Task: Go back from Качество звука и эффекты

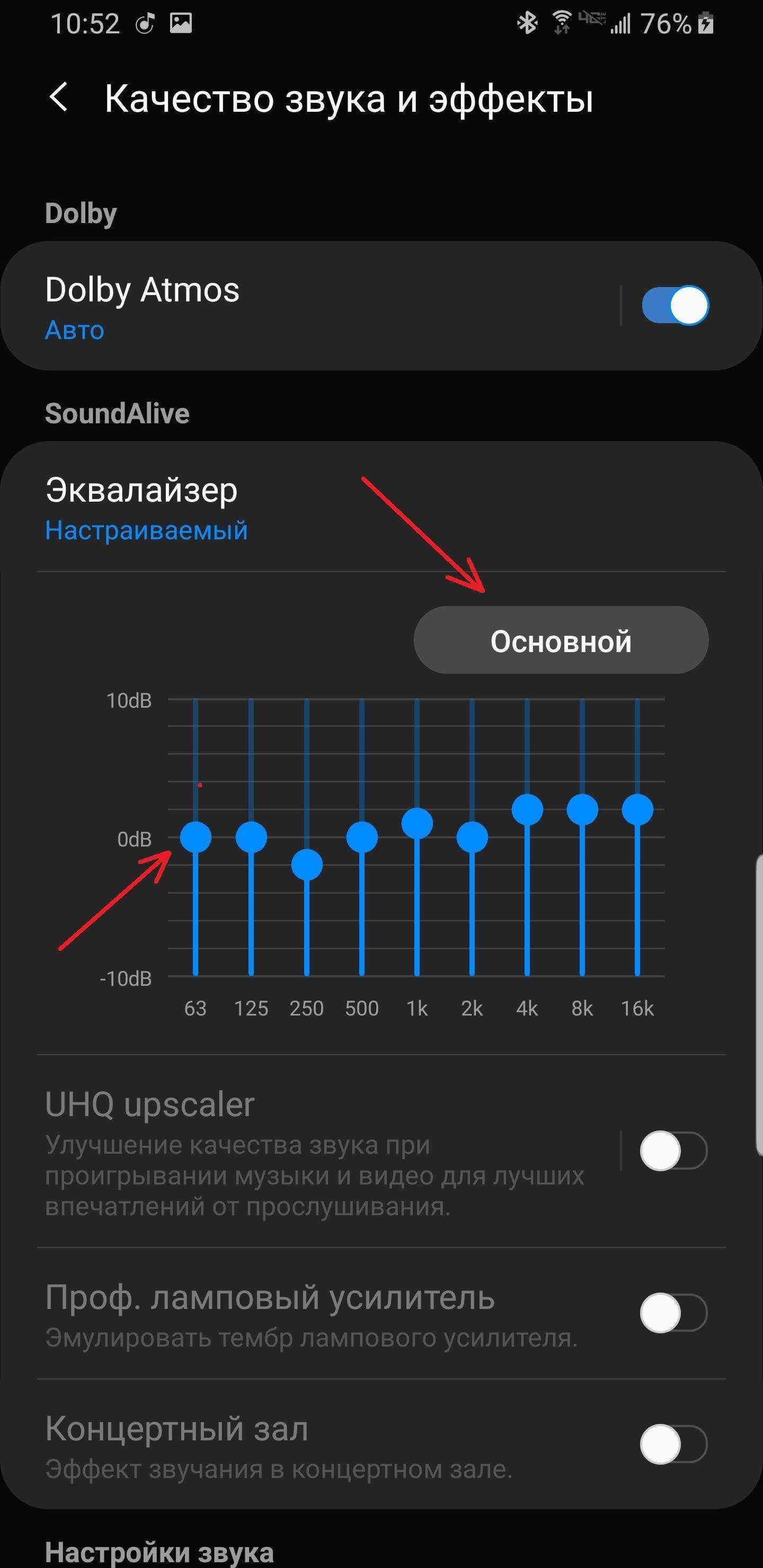Action: click(58, 98)
